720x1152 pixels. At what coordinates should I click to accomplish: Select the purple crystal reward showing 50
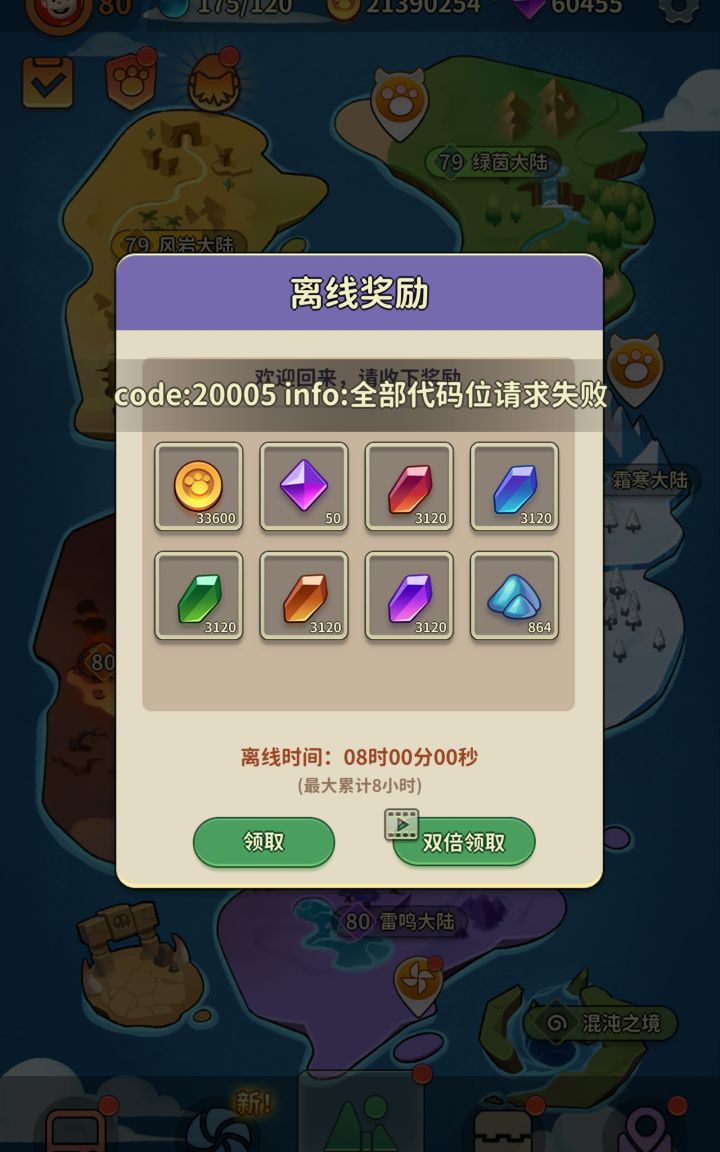[x=303, y=488]
